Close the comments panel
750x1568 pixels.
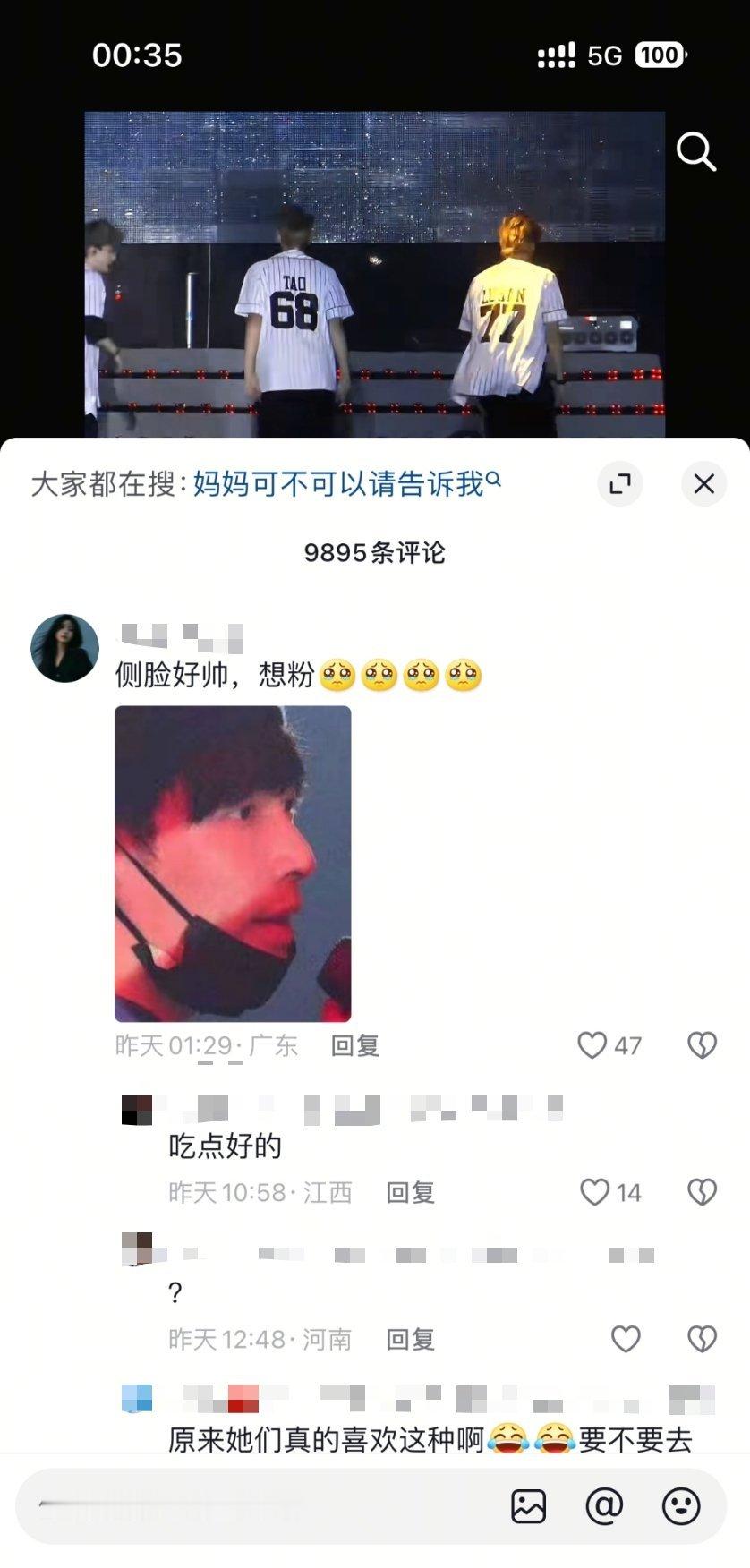(703, 484)
